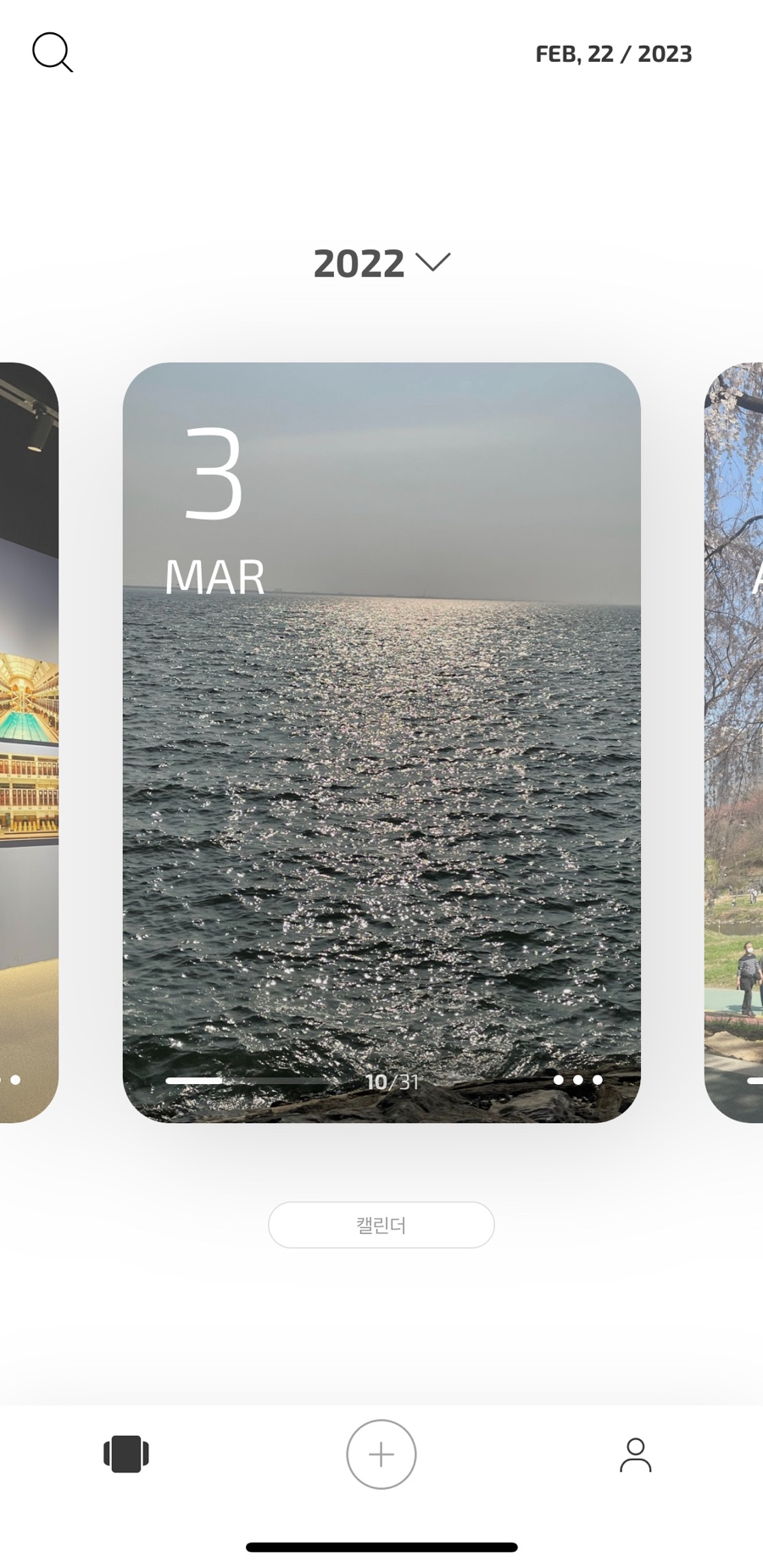This screenshot has width=763, height=1568.
Task: Open the March photo card
Action: point(381,742)
